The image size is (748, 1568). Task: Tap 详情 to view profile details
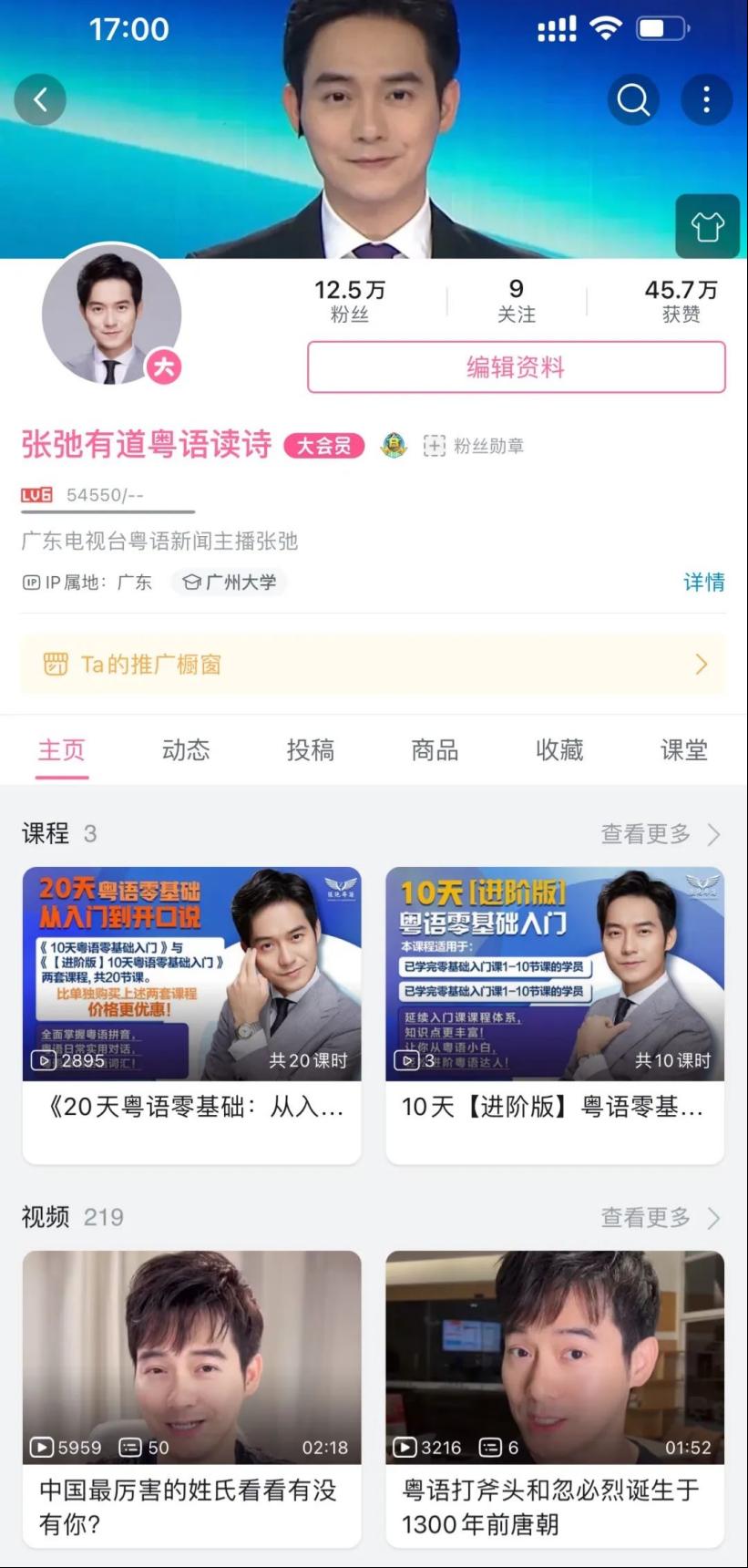pos(703,582)
